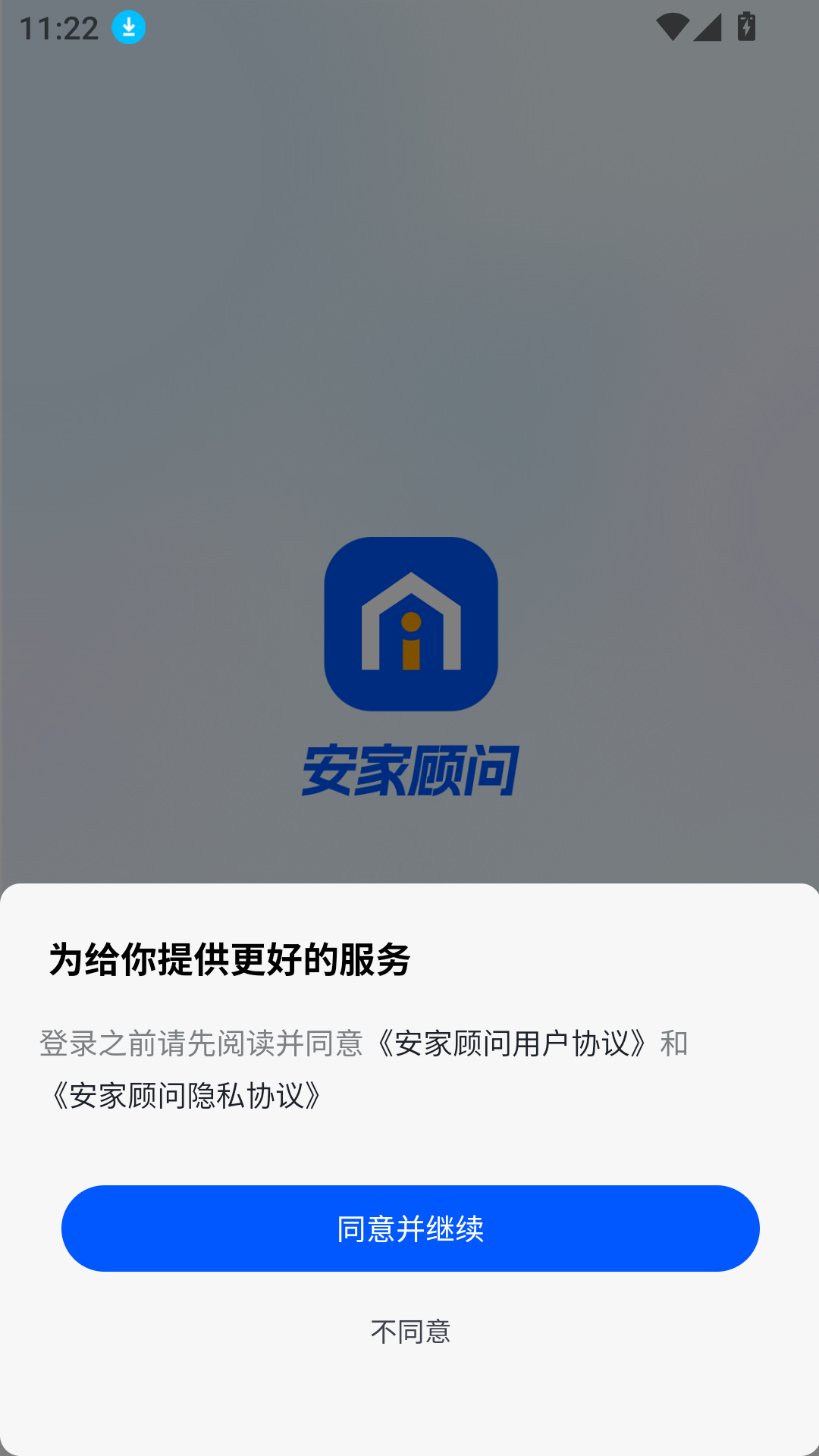Tap the 和 text between agreement links

pos(674,1043)
